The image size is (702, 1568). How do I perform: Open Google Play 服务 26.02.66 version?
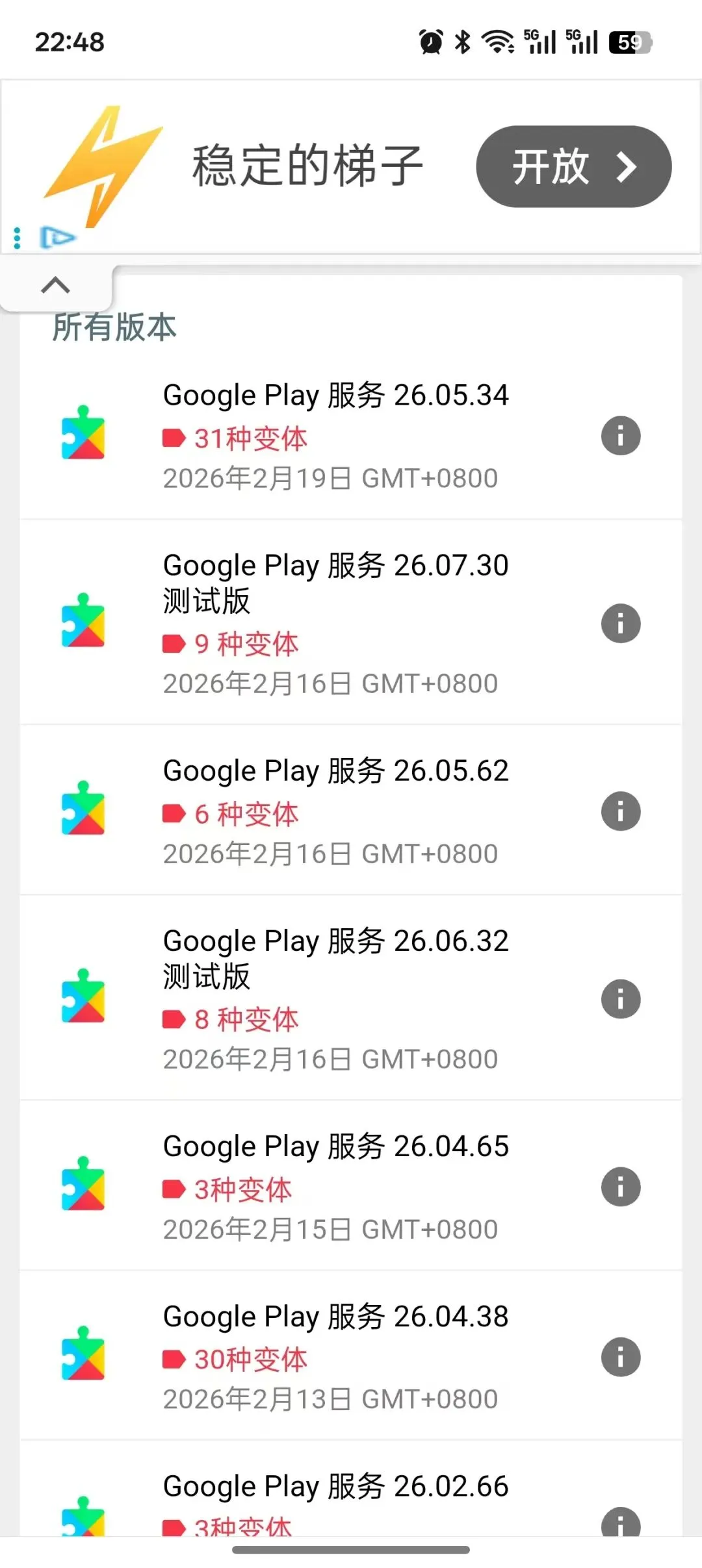(335, 1486)
